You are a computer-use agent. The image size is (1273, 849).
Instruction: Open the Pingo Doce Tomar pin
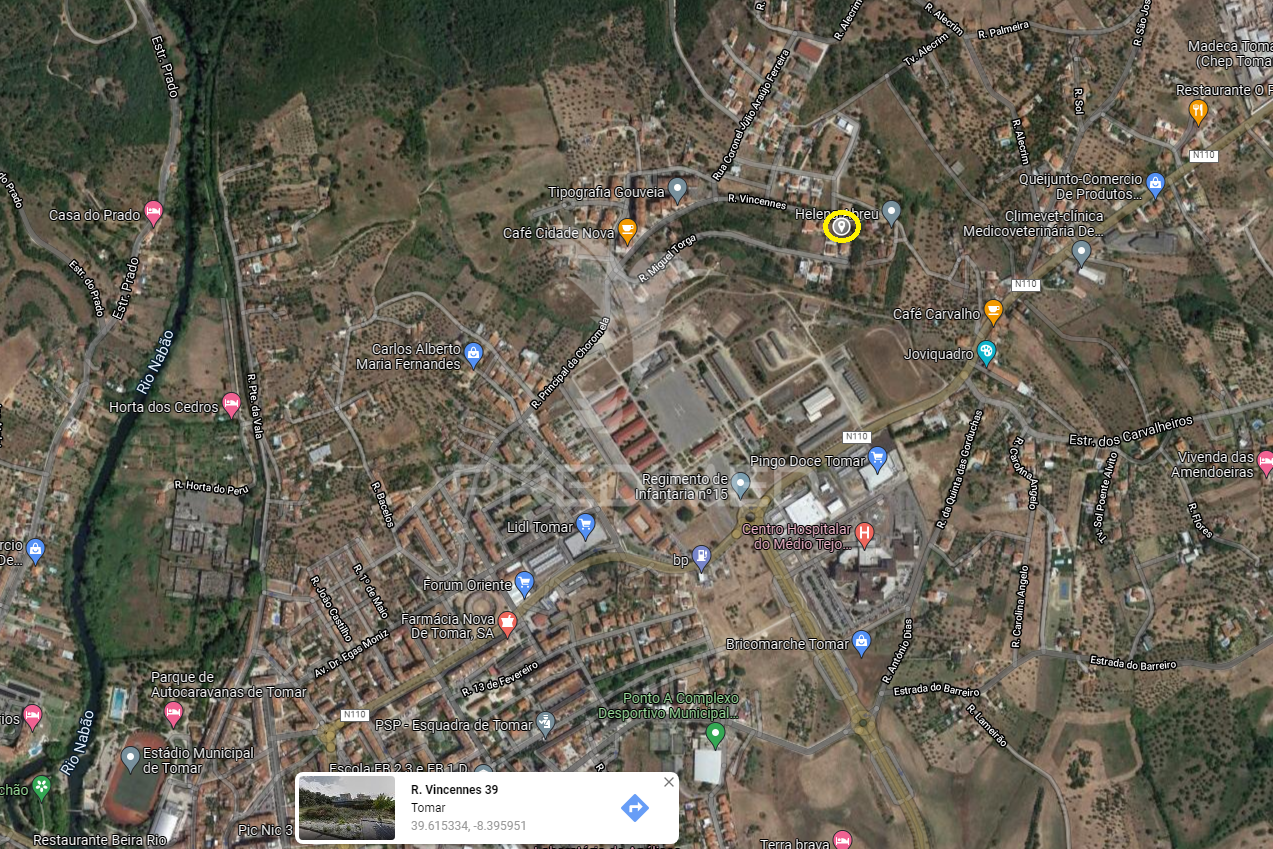tap(878, 459)
